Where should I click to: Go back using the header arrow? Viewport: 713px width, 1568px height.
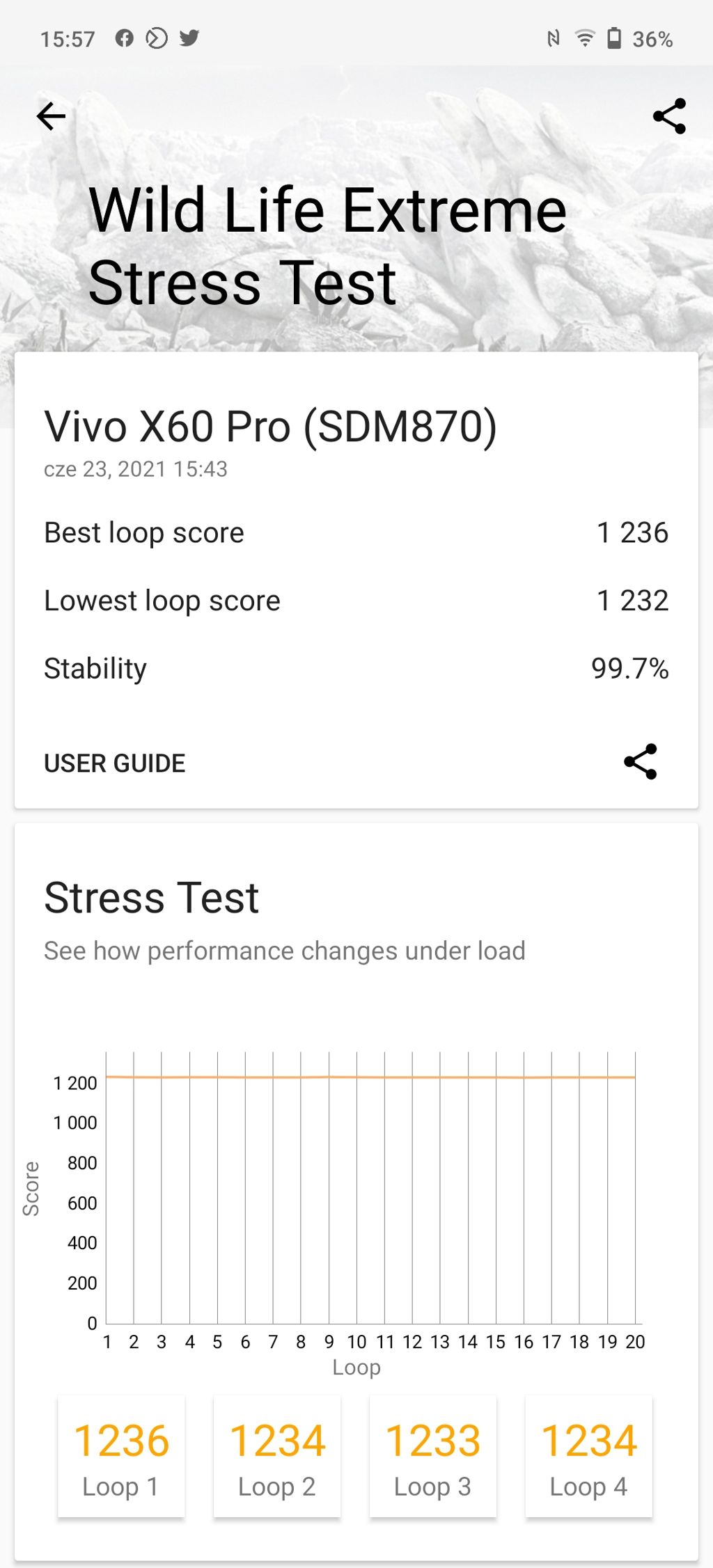point(51,116)
